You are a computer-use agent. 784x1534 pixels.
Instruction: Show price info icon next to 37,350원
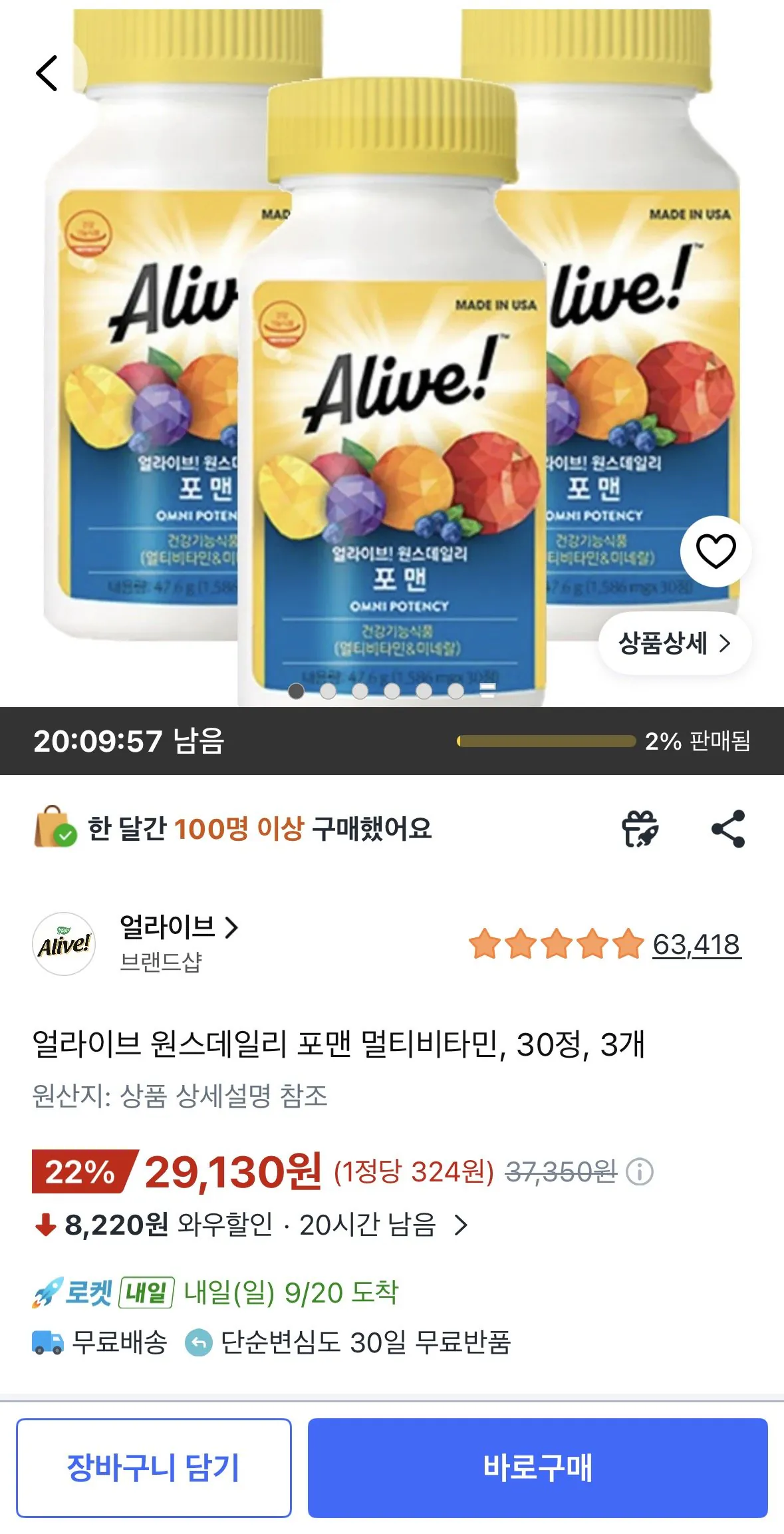pyautogui.click(x=640, y=1171)
